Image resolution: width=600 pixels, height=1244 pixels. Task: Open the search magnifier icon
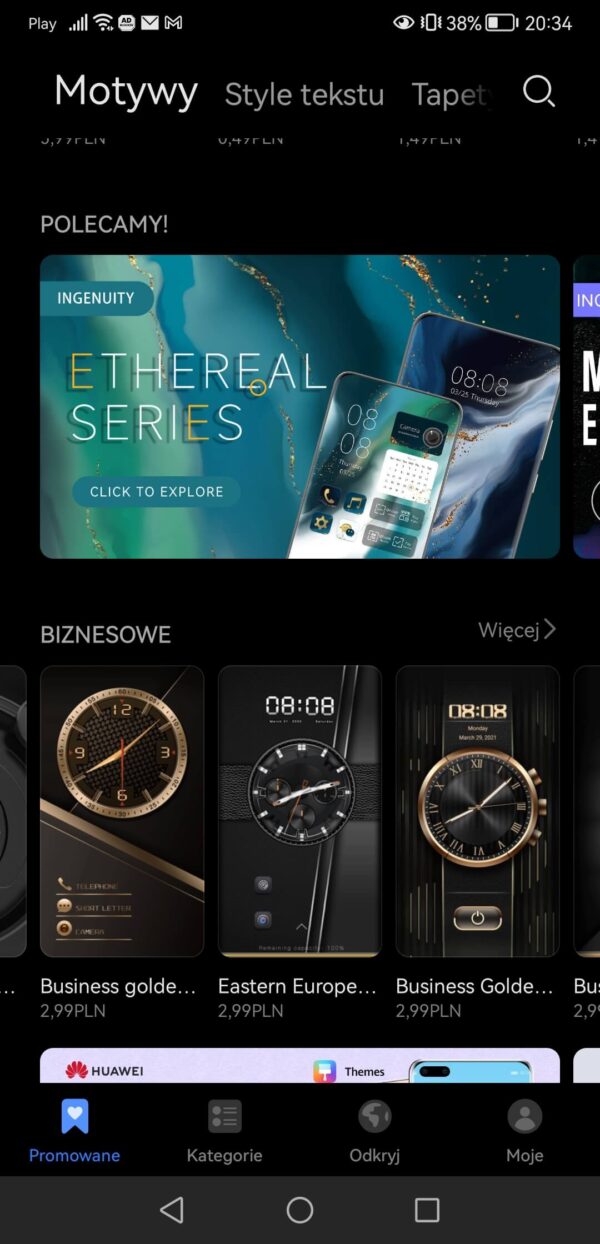click(538, 91)
